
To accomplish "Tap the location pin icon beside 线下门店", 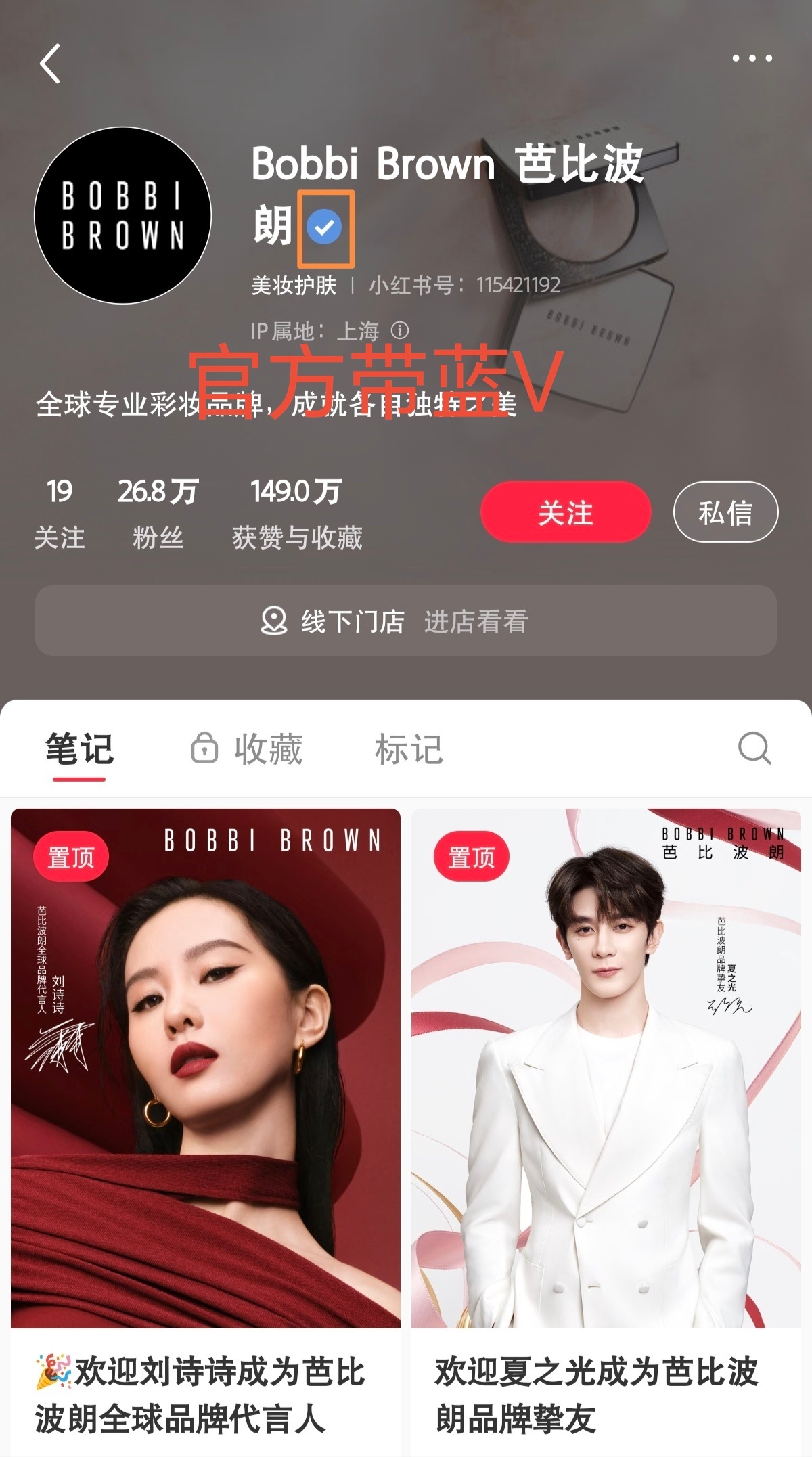I will pyautogui.click(x=273, y=622).
